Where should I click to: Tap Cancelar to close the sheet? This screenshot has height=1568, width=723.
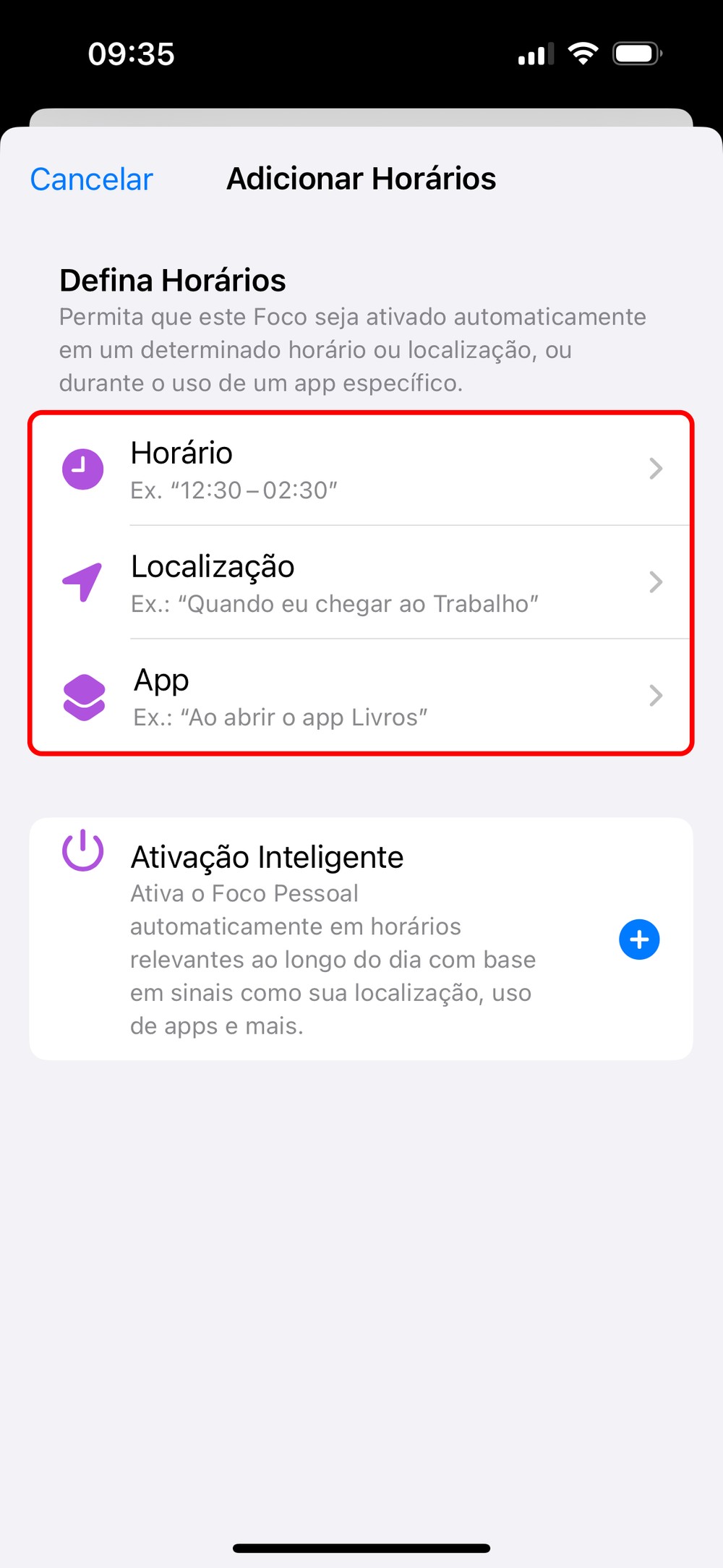92,179
